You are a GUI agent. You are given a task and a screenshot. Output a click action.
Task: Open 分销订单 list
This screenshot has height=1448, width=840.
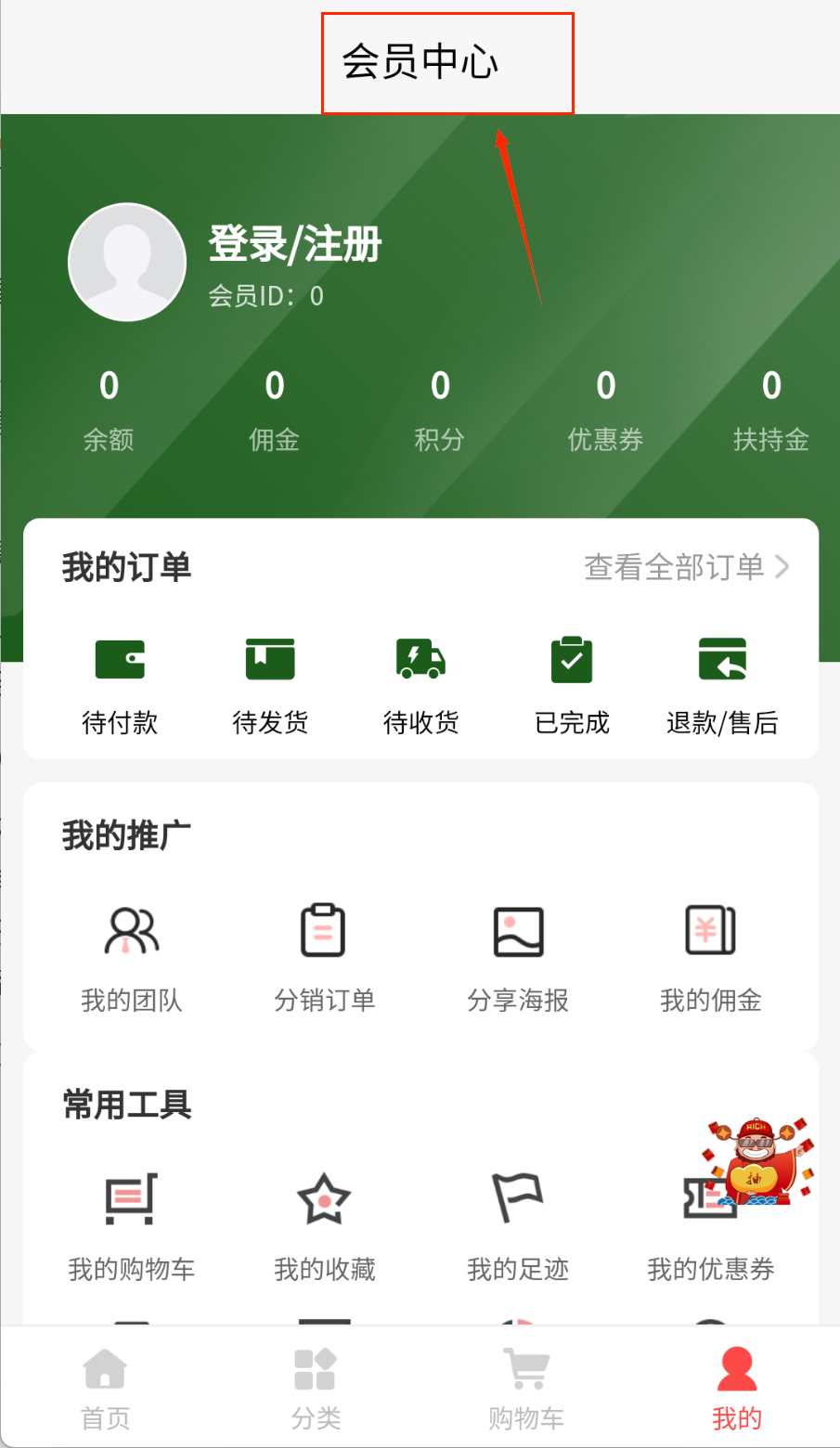324,958
